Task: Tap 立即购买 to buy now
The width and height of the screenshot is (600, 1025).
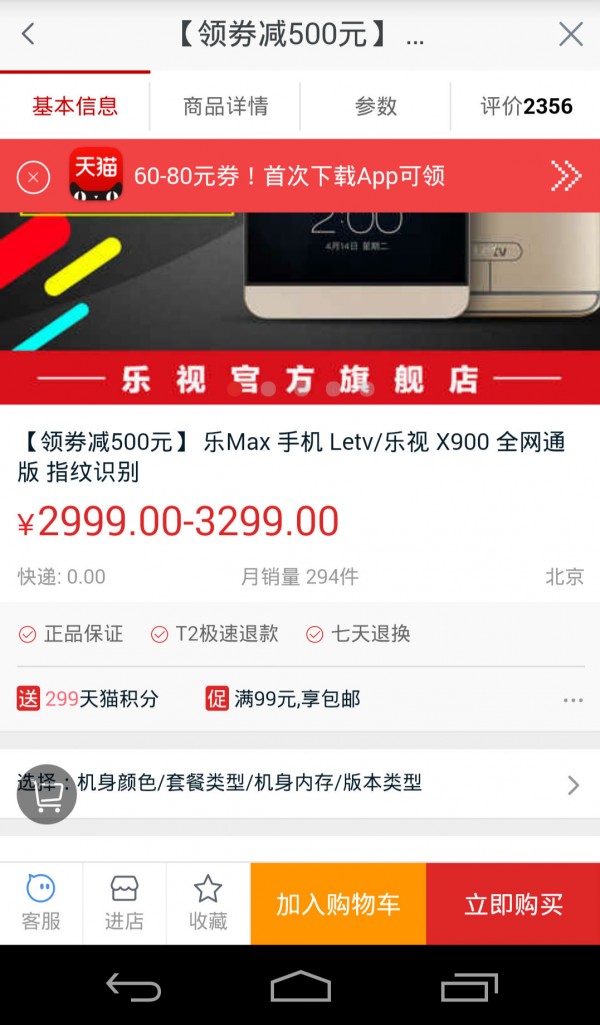Action: pyautogui.click(x=513, y=904)
